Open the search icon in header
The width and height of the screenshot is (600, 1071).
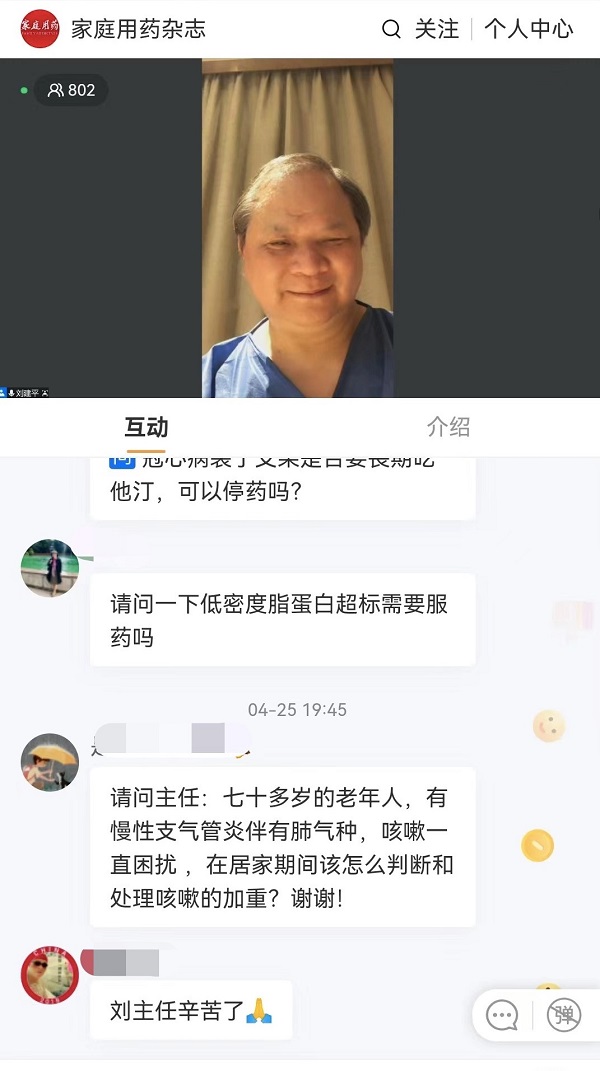[x=391, y=29]
